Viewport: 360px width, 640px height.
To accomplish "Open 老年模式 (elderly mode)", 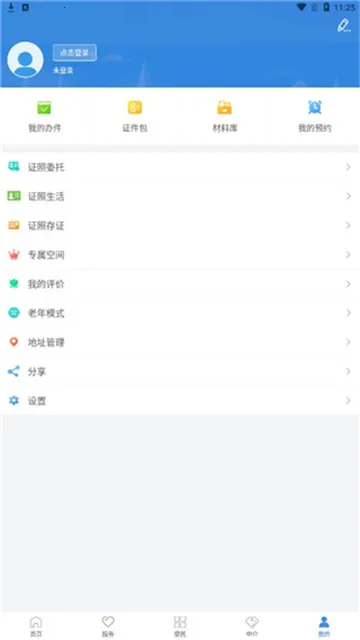I will 180,313.
